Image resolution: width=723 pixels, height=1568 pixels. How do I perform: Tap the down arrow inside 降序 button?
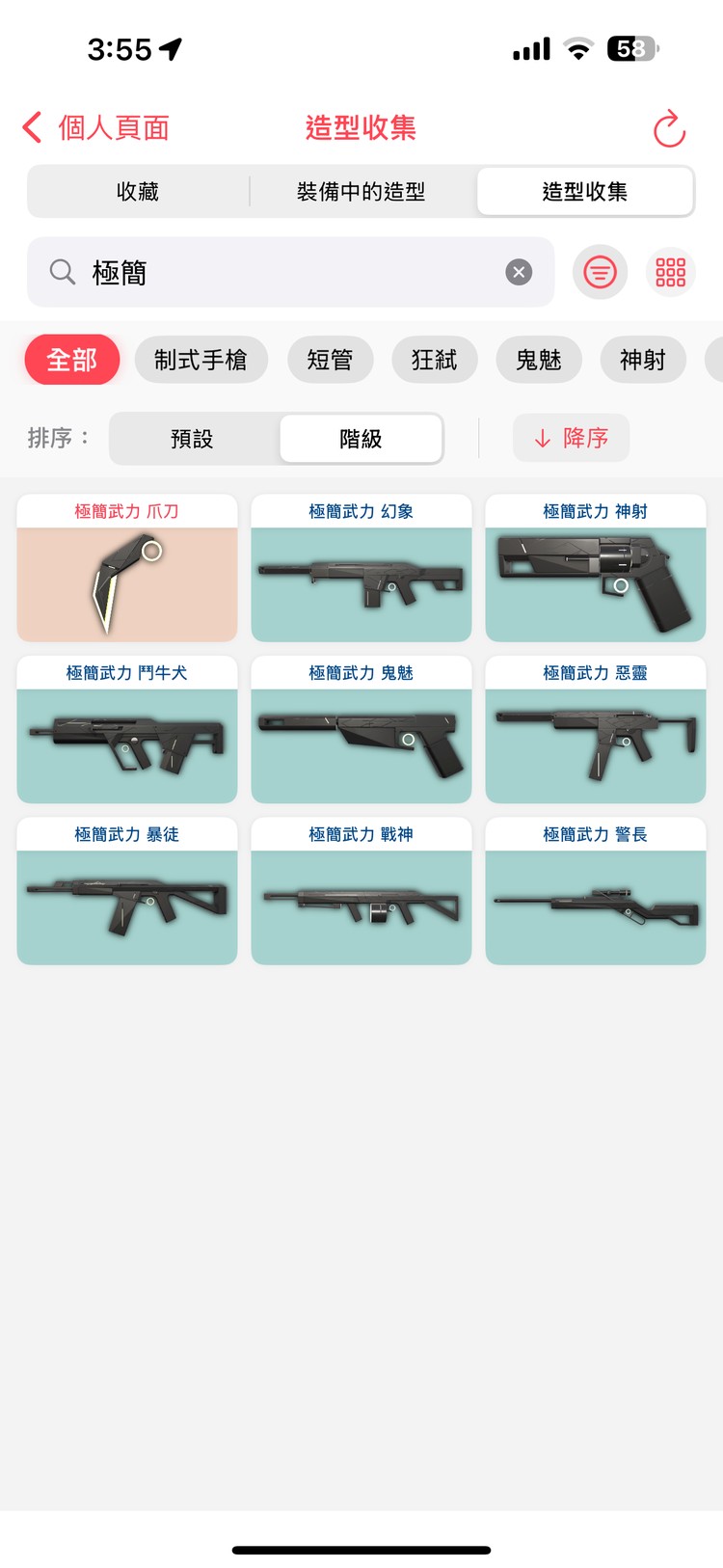[542, 438]
